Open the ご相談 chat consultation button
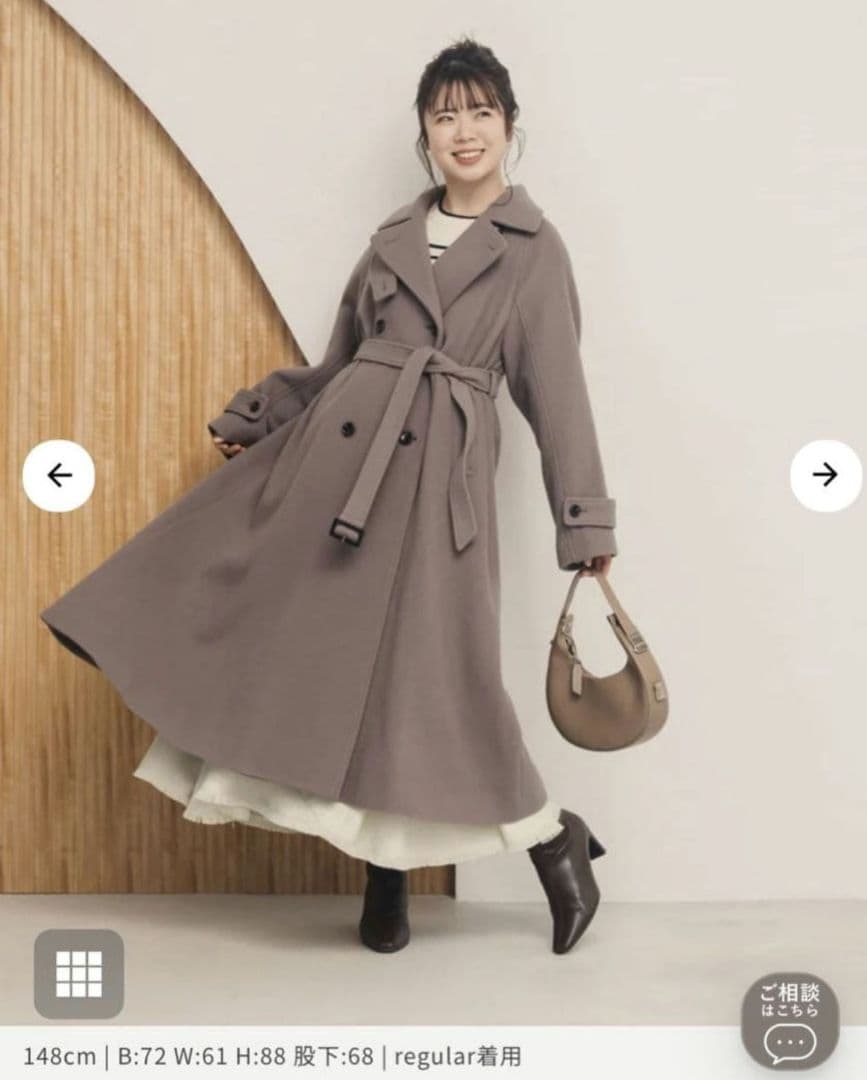The image size is (867, 1080). click(790, 1021)
